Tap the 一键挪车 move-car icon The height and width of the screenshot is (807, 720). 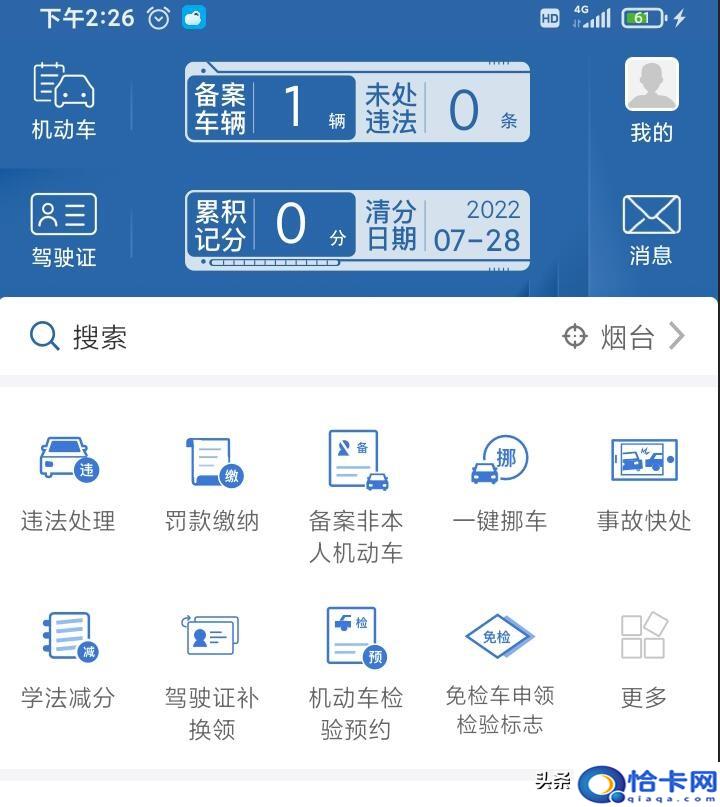pos(499,480)
